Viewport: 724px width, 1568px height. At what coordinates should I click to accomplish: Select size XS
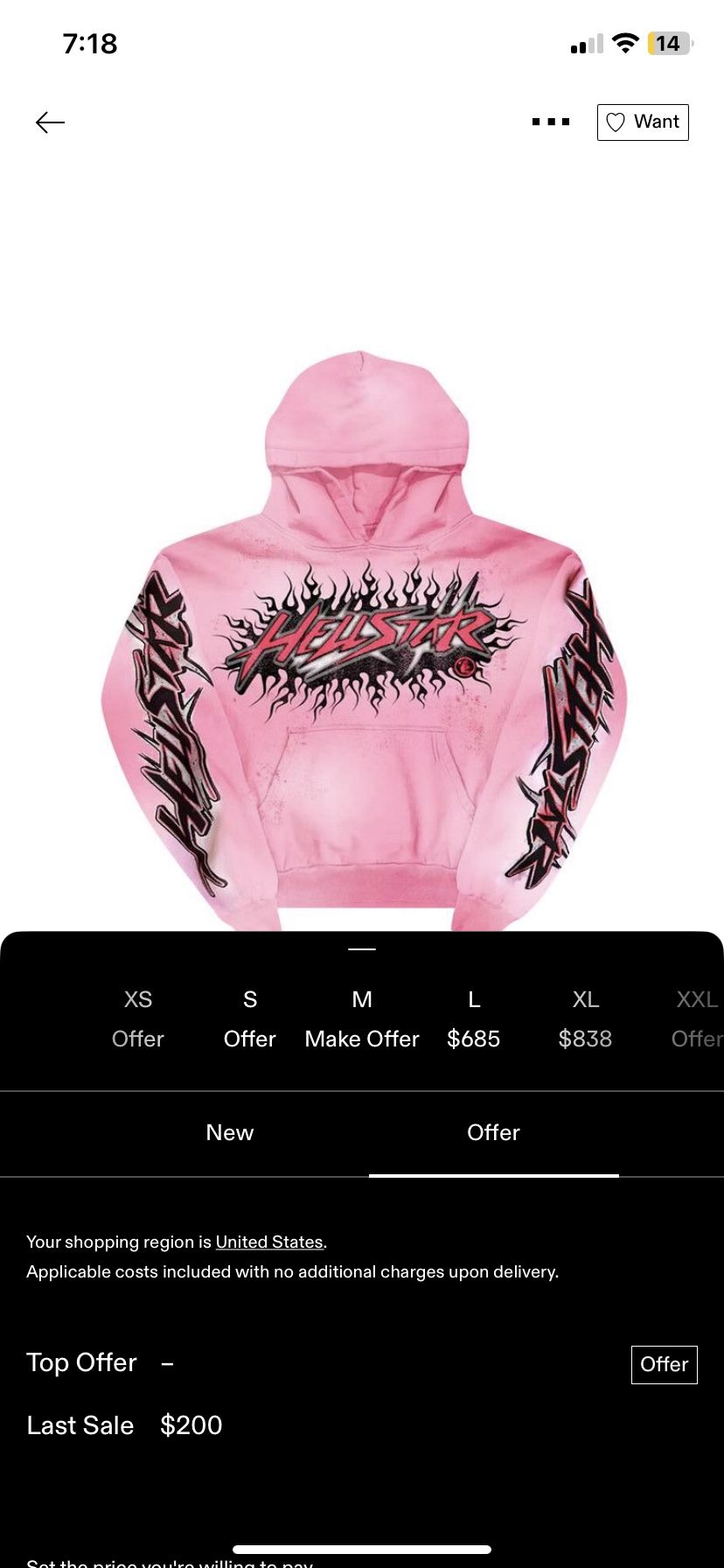pos(138,1018)
